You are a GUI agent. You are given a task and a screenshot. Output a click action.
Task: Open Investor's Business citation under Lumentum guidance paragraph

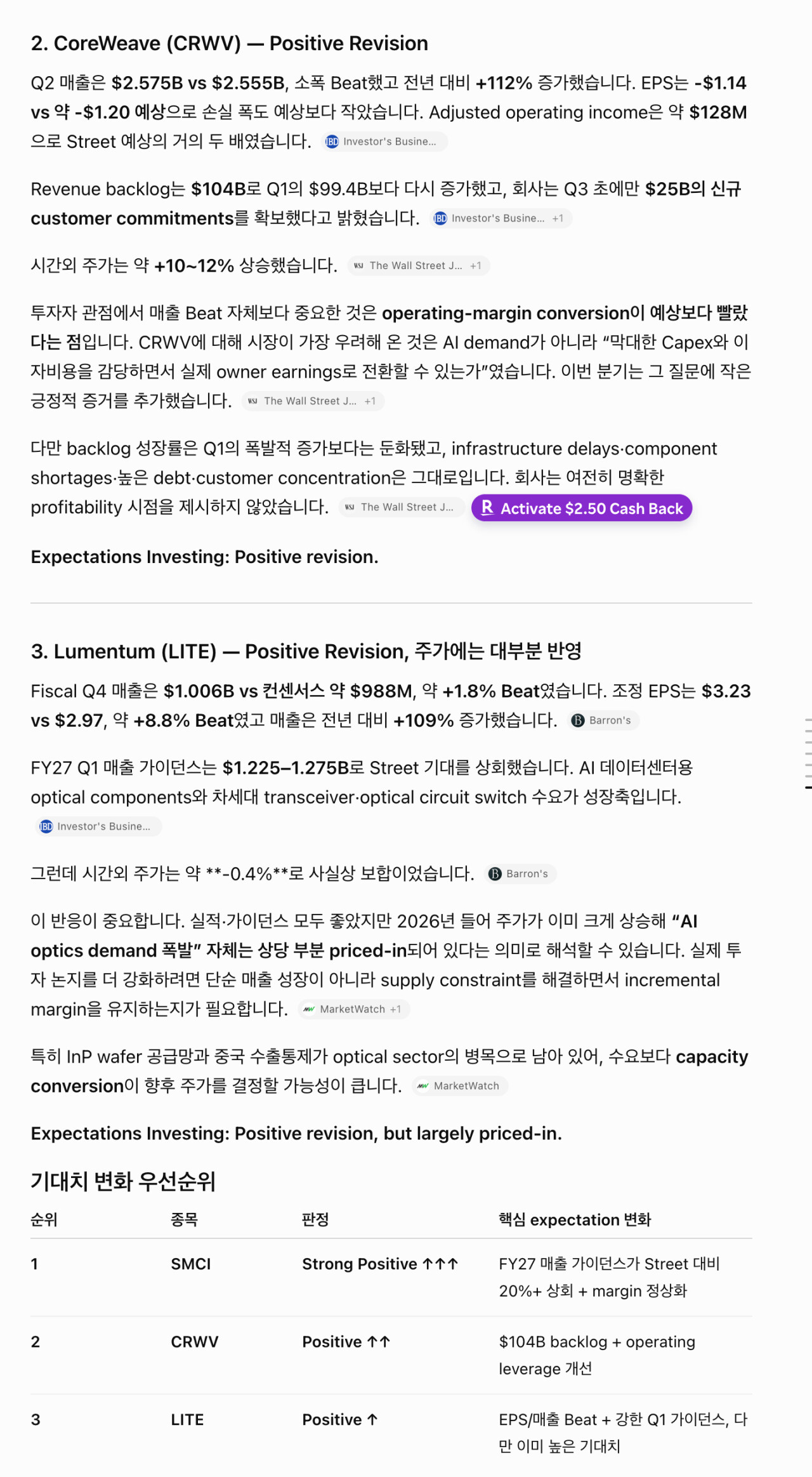coord(98,826)
